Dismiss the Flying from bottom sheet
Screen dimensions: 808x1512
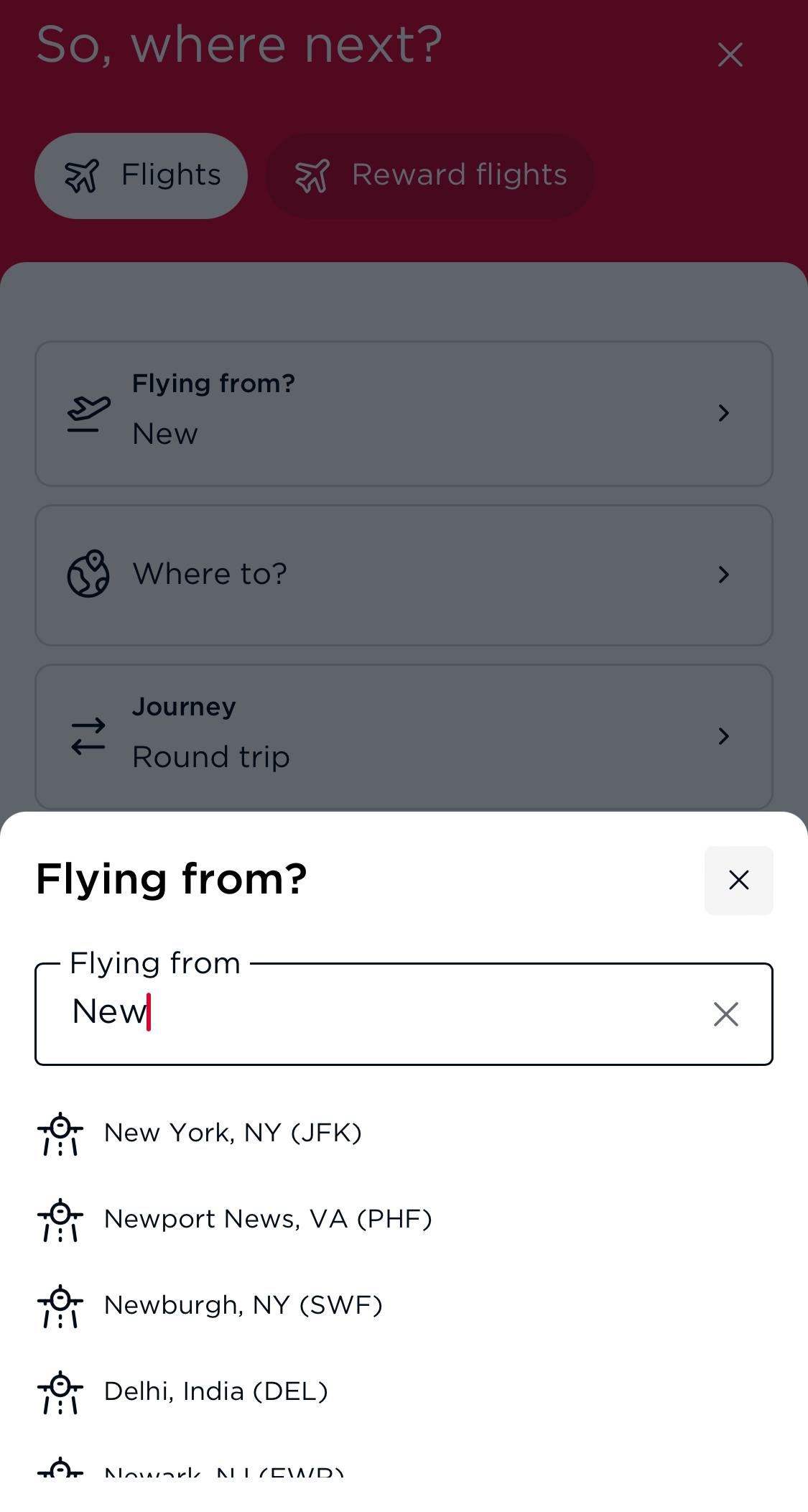[x=738, y=880]
